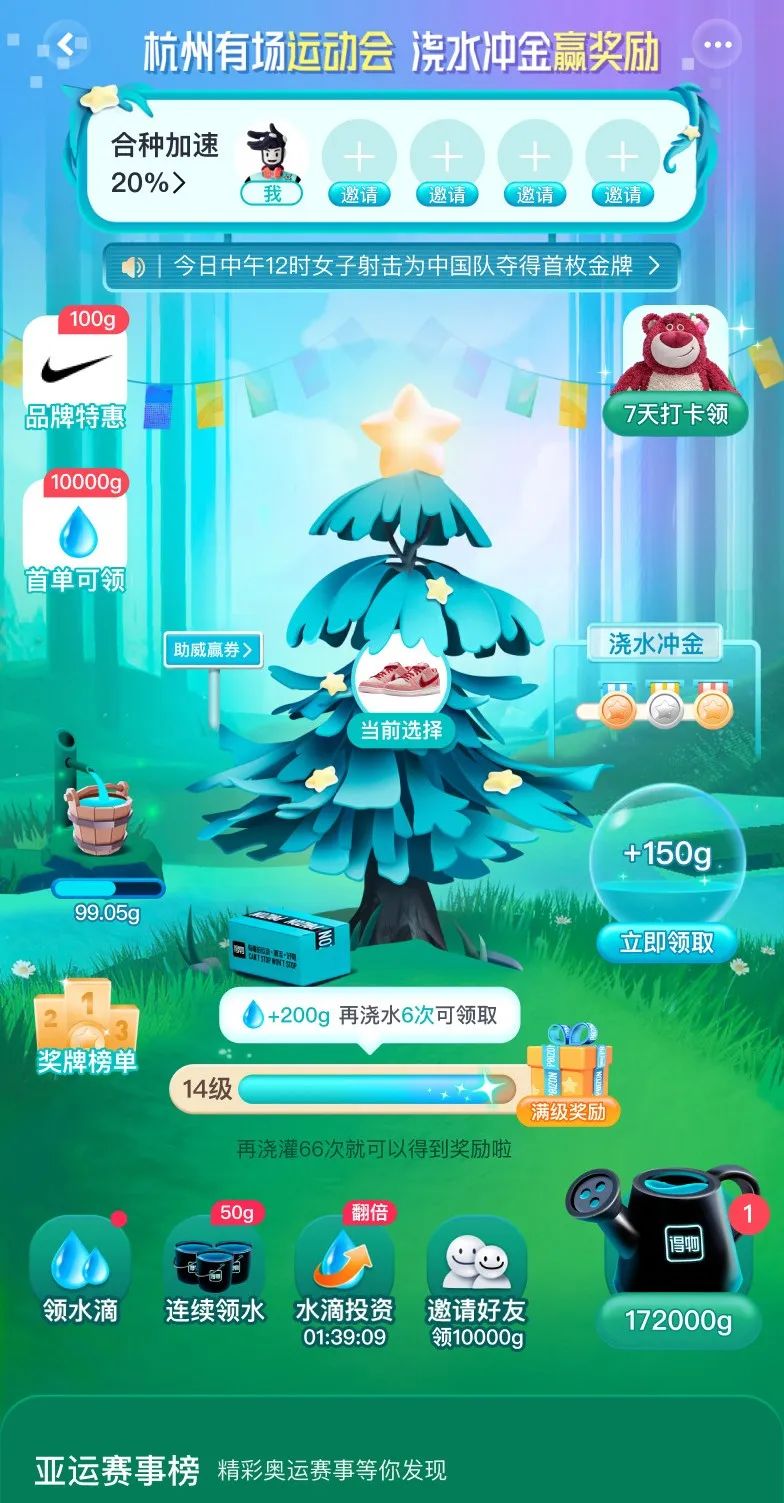Go back using the top-left arrow
Screen dimensions: 784x1503
coord(66,45)
